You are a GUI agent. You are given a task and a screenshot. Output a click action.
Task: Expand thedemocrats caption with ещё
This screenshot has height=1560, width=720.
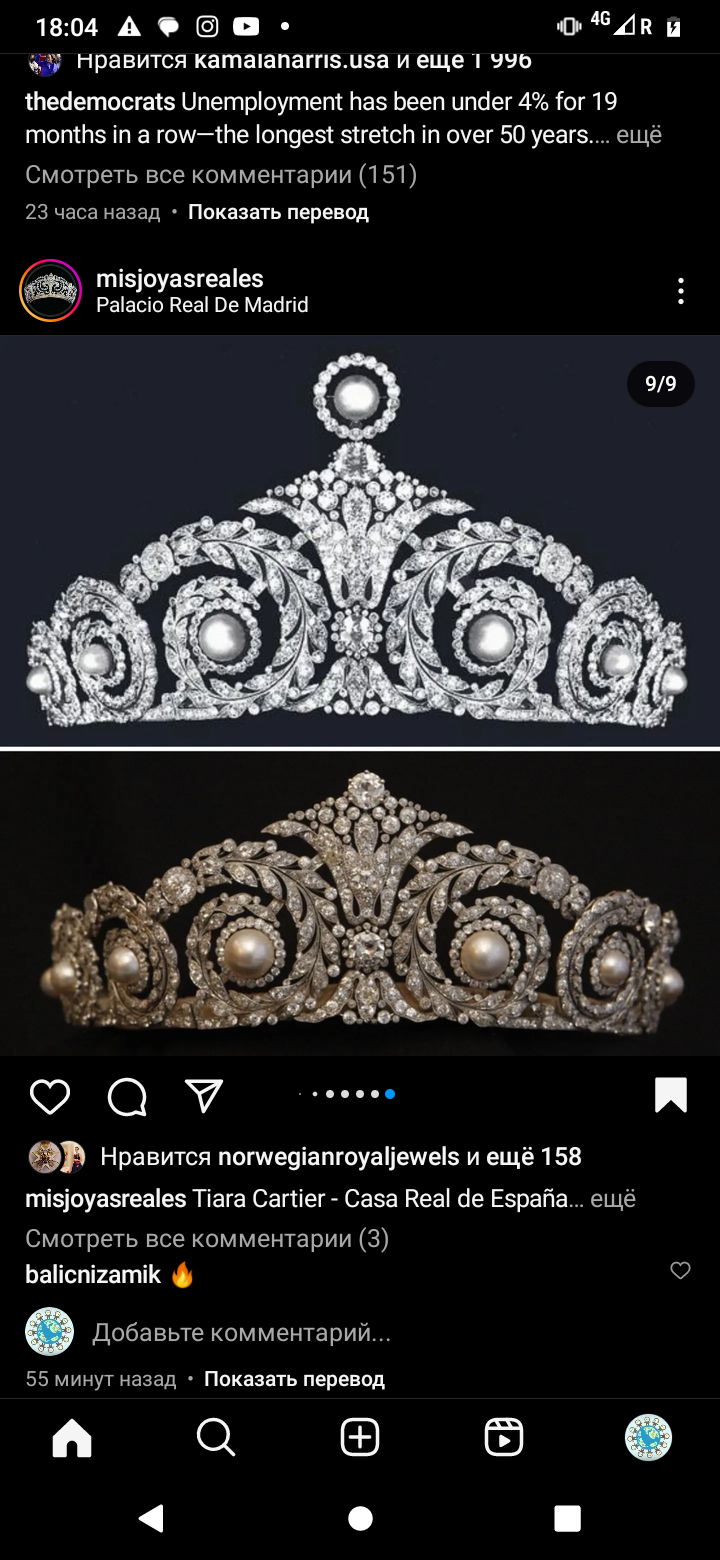639,134
